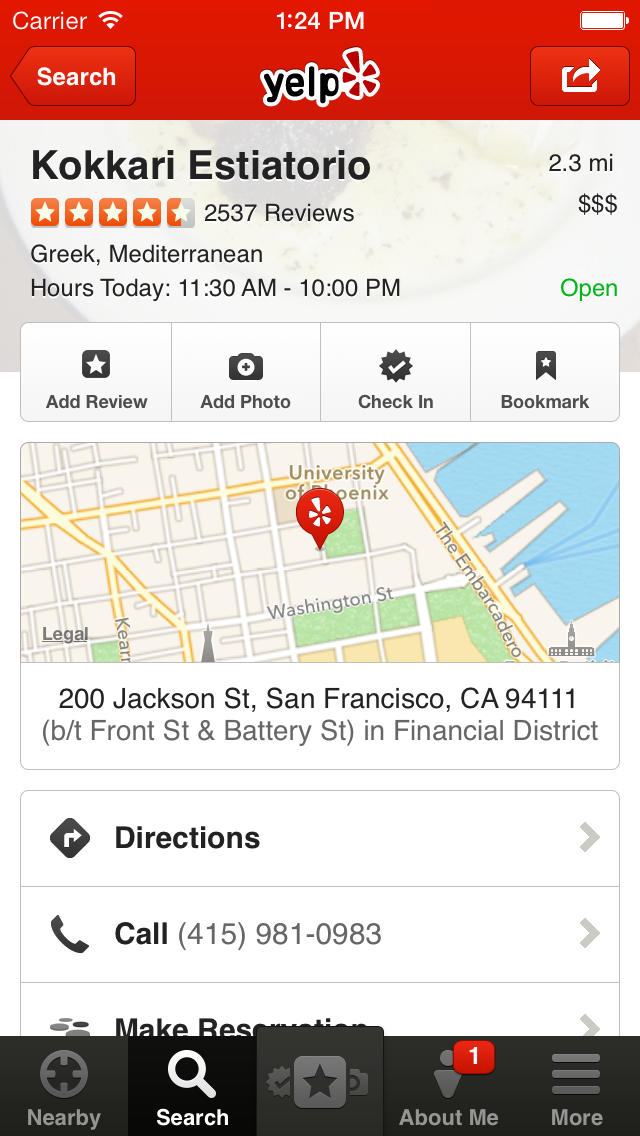The height and width of the screenshot is (1136, 640).
Task: Share this business listing
Action: pos(580,77)
